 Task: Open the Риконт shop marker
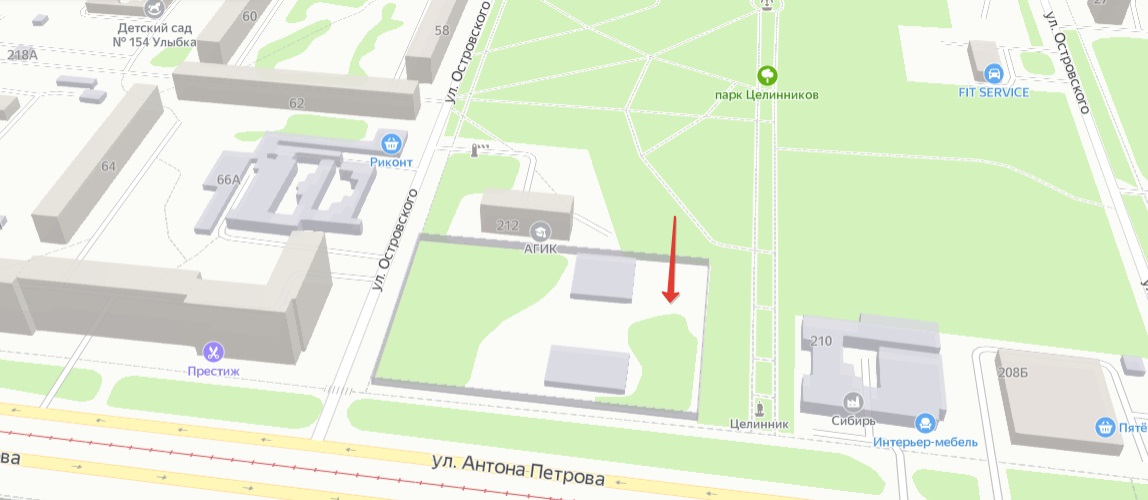[x=391, y=143]
